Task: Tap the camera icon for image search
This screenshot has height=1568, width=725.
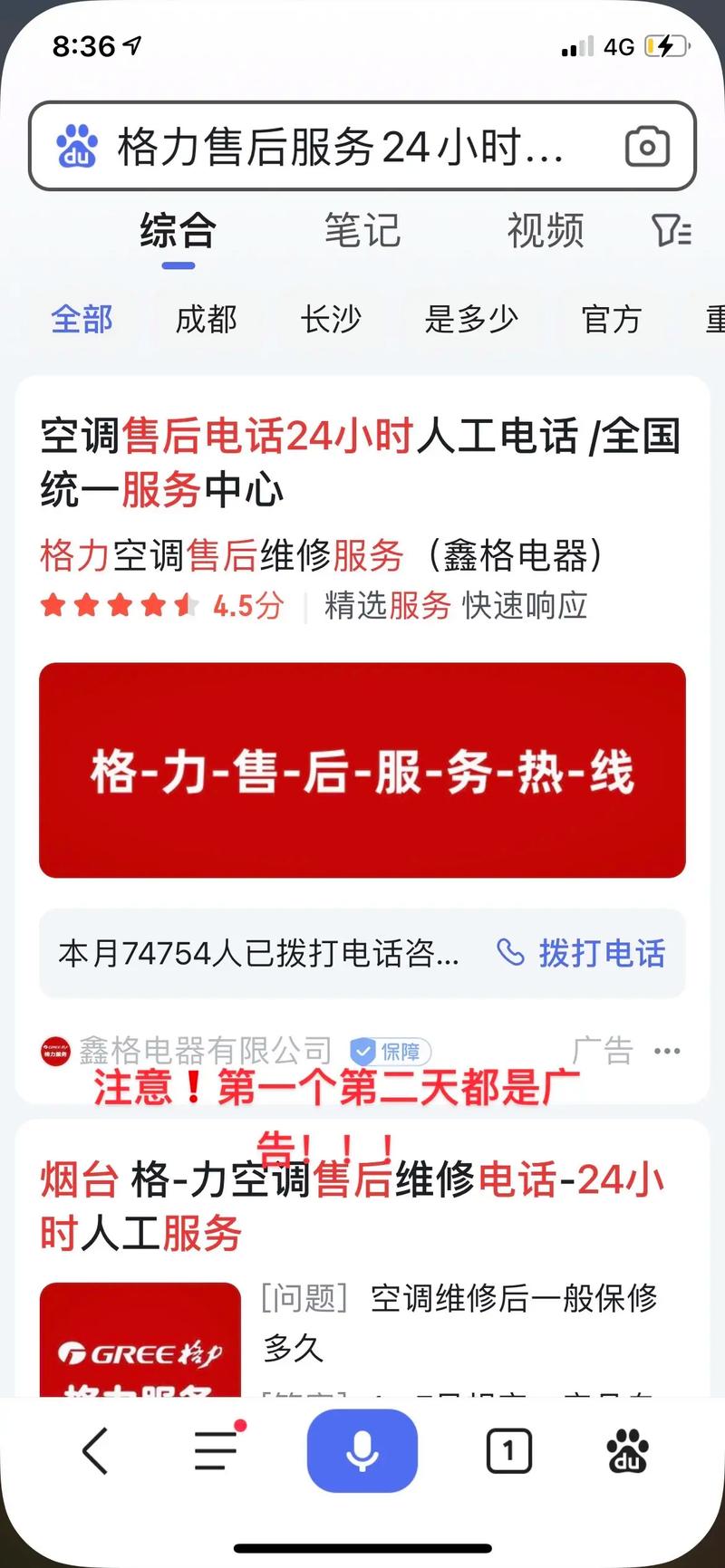Action: [x=646, y=148]
